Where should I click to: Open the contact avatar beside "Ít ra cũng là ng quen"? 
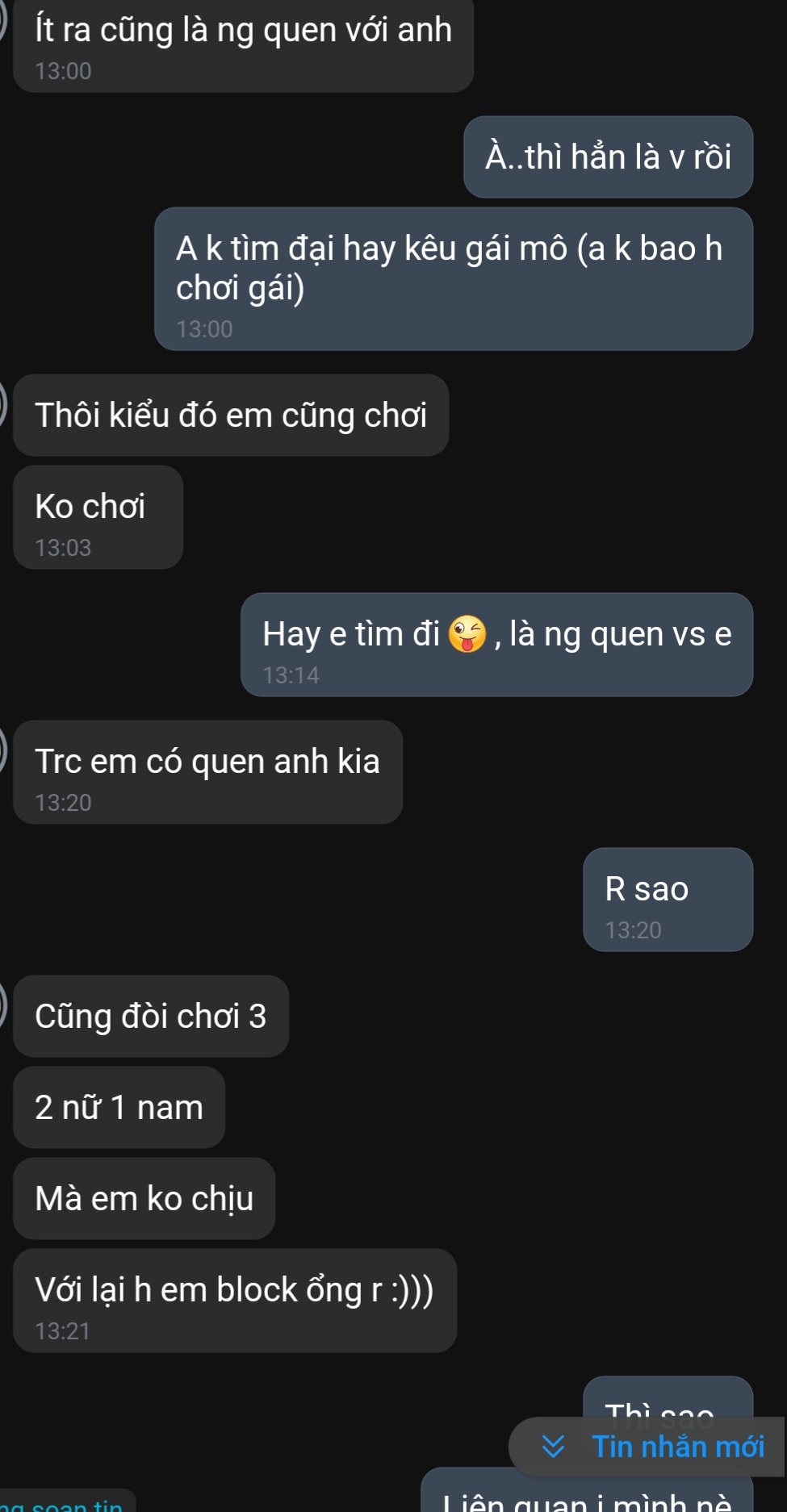click(4, 20)
